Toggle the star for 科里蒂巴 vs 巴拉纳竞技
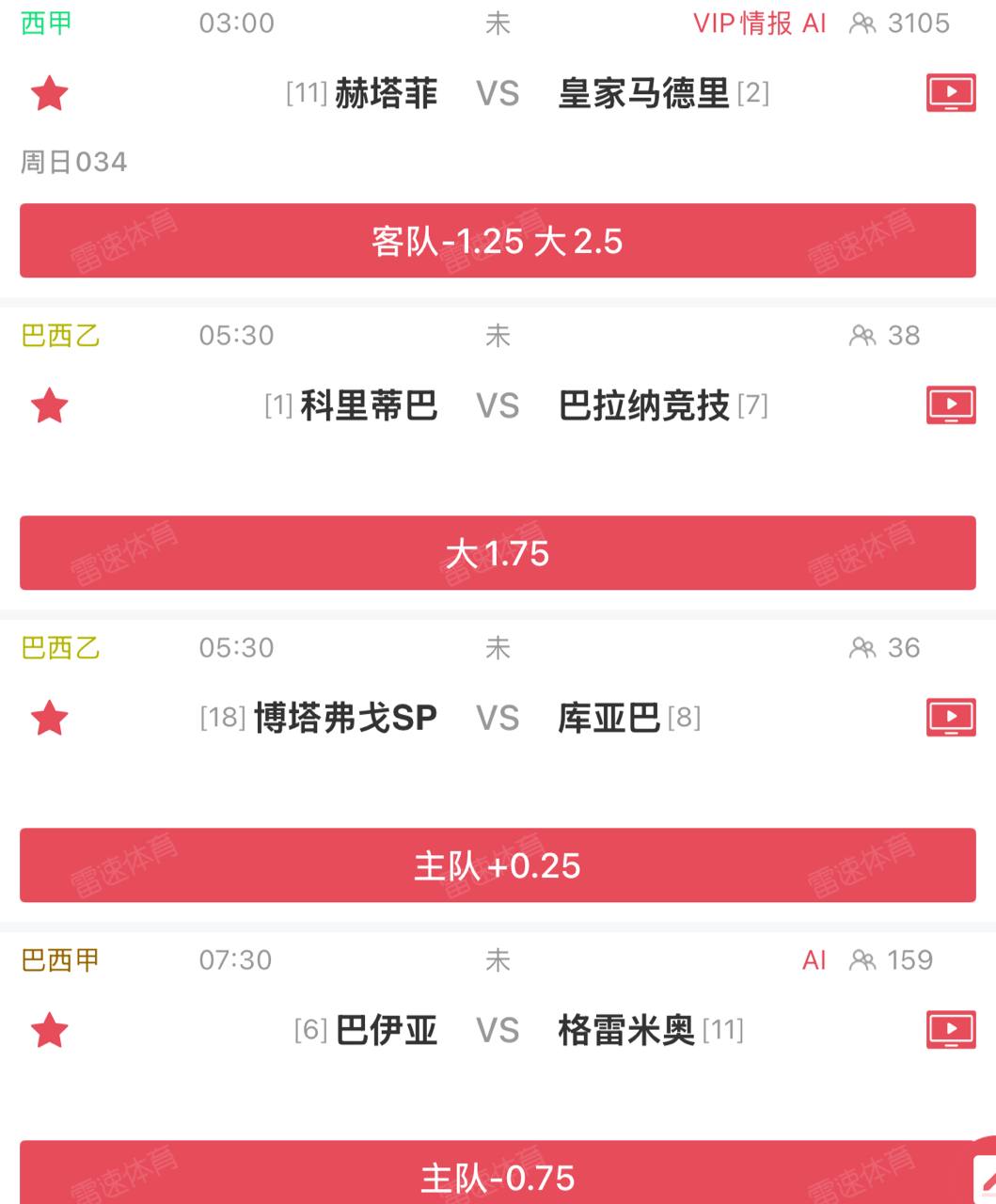Viewport: 996px width, 1204px height. (x=50, y=406)
